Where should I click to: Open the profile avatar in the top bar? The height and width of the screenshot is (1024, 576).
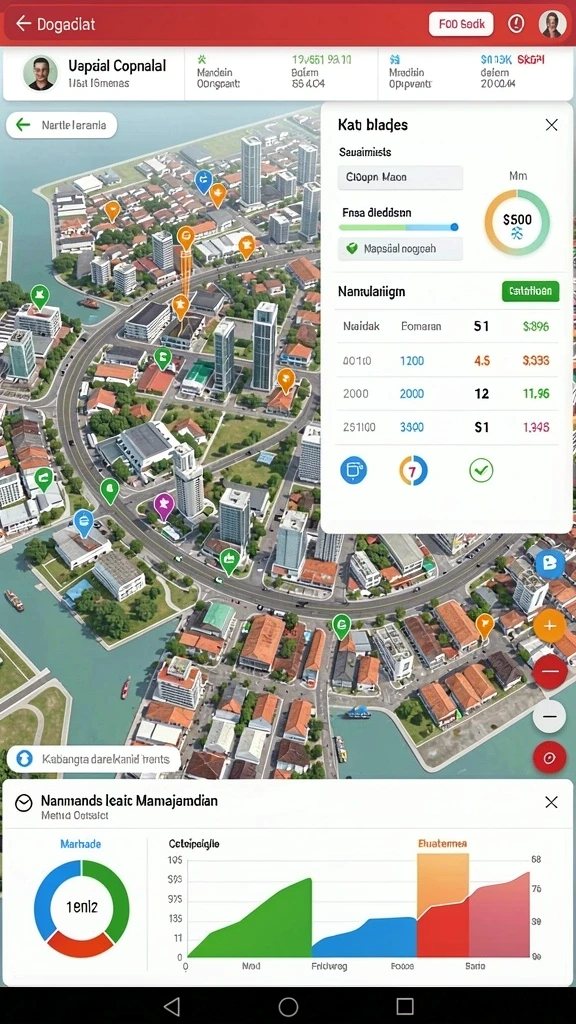(552, 24)
